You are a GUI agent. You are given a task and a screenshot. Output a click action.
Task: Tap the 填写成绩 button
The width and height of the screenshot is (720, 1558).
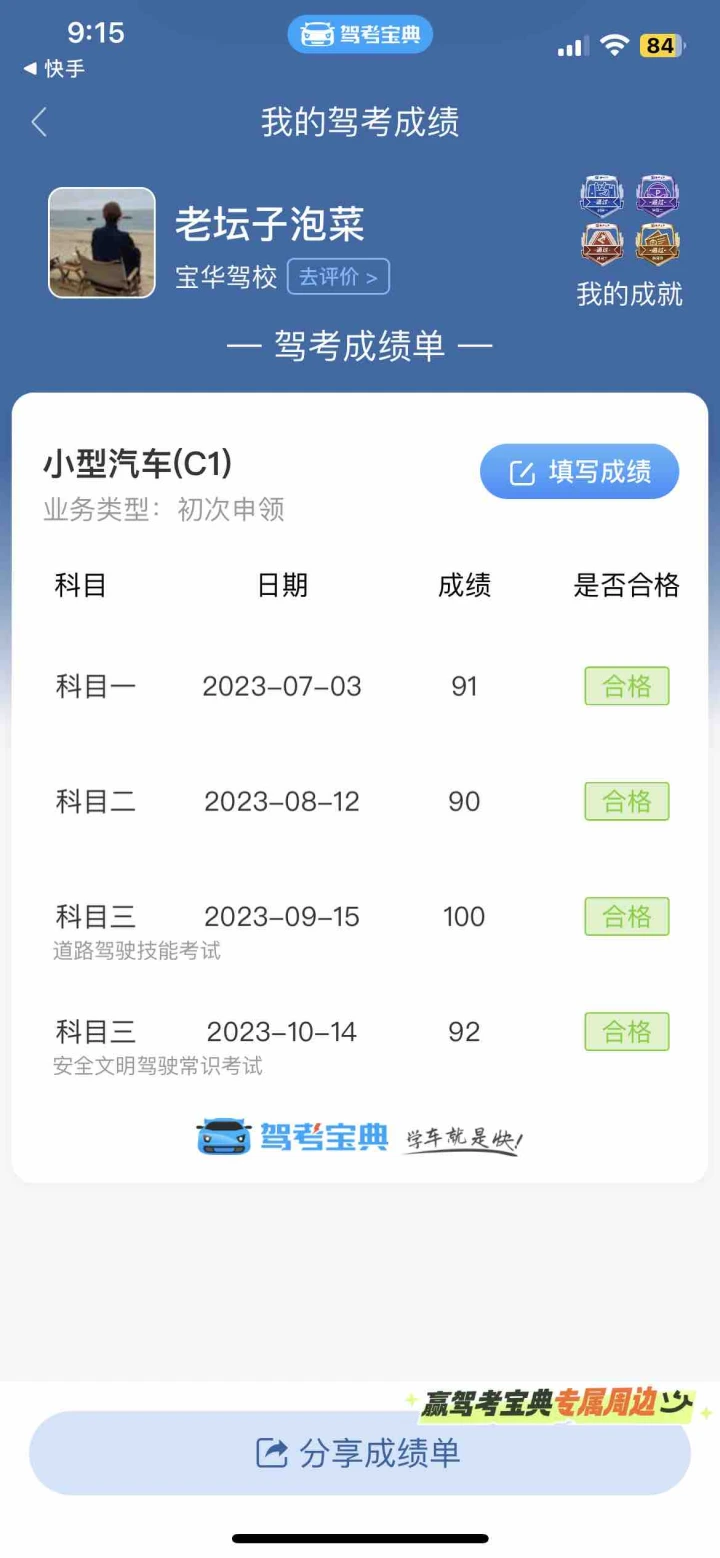tap(580, 471)
